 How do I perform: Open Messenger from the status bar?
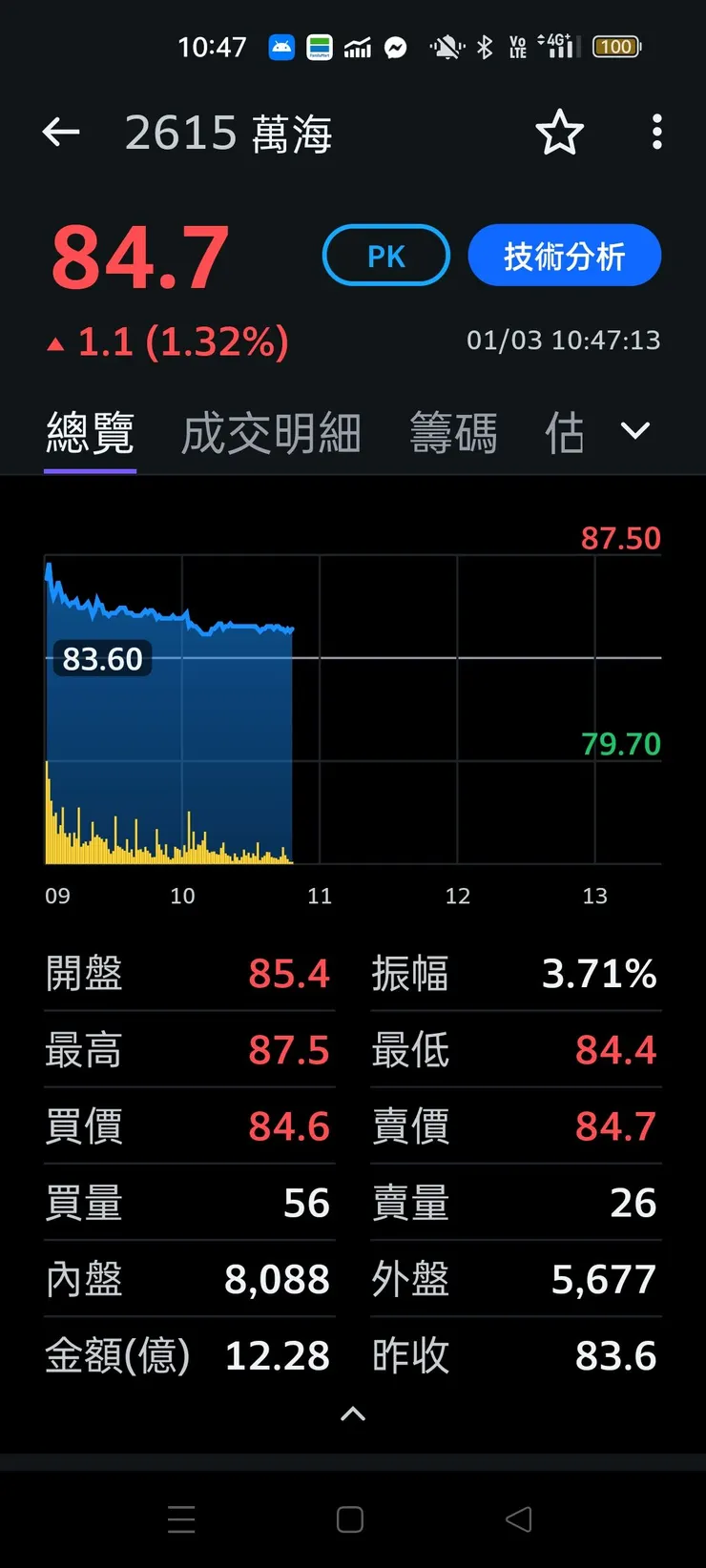(x=396, y=46)
